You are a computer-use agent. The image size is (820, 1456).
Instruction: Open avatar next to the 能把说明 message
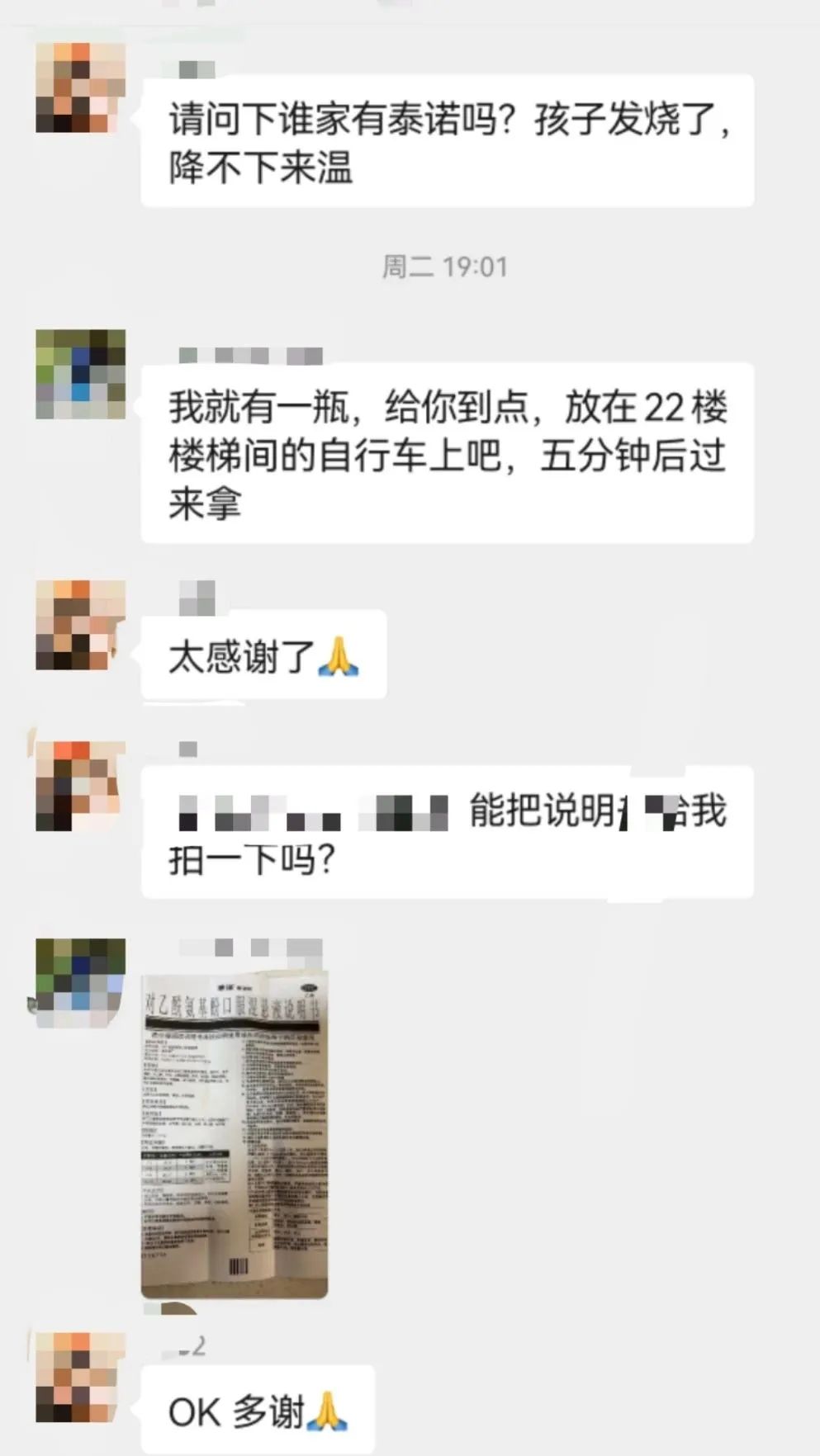[x=80, y=786]
